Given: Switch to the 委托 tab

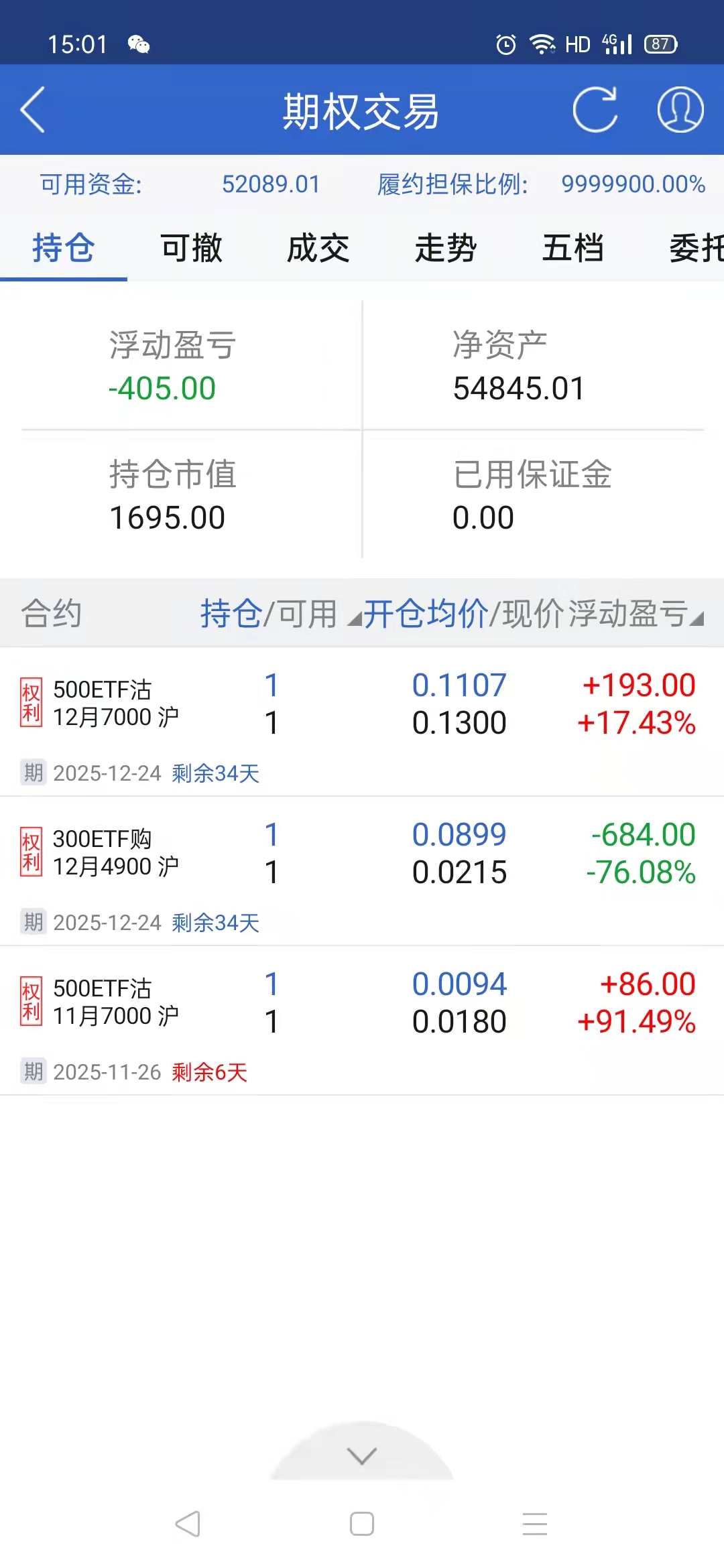Looking at the screenshot, I should tap(696, 249).
